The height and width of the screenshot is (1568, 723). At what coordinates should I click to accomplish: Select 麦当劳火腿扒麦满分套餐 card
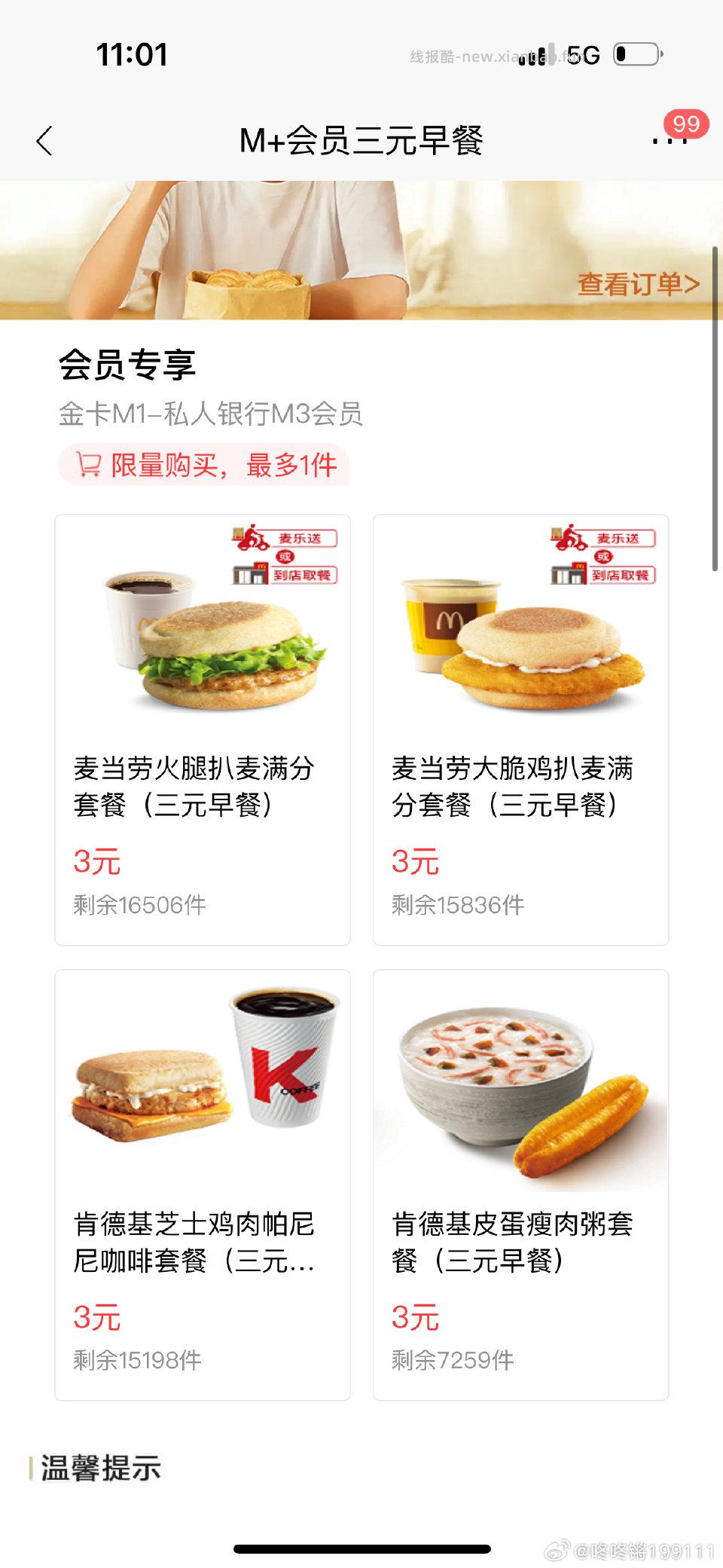pos(203,729)
